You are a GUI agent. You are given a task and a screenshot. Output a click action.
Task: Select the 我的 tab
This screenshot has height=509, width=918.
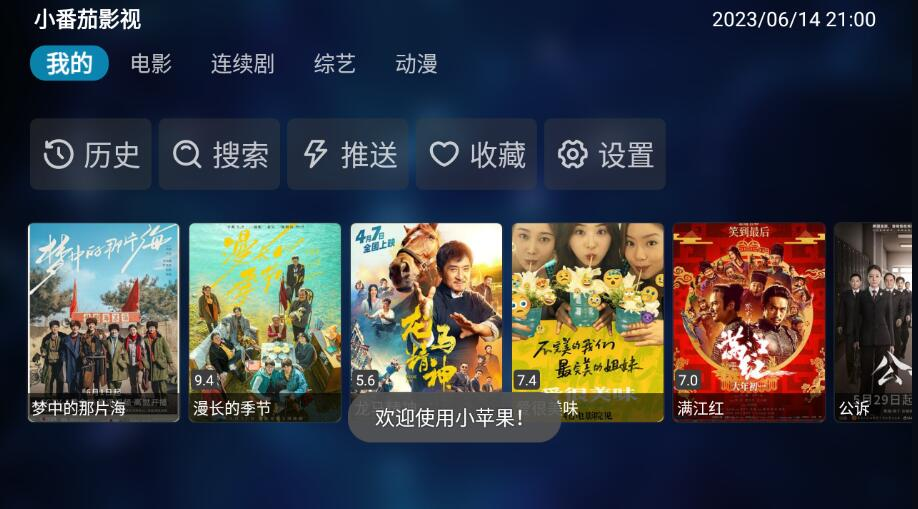[69, 64]
